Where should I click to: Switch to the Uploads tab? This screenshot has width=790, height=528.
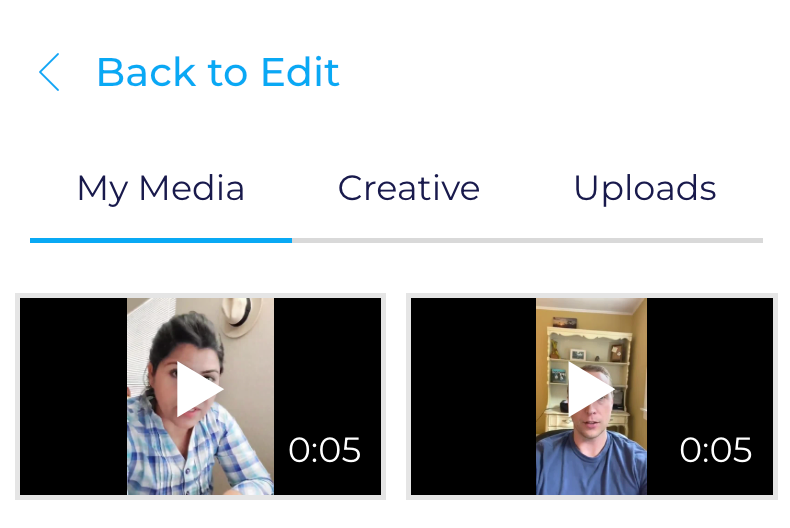tap(645, 189)
